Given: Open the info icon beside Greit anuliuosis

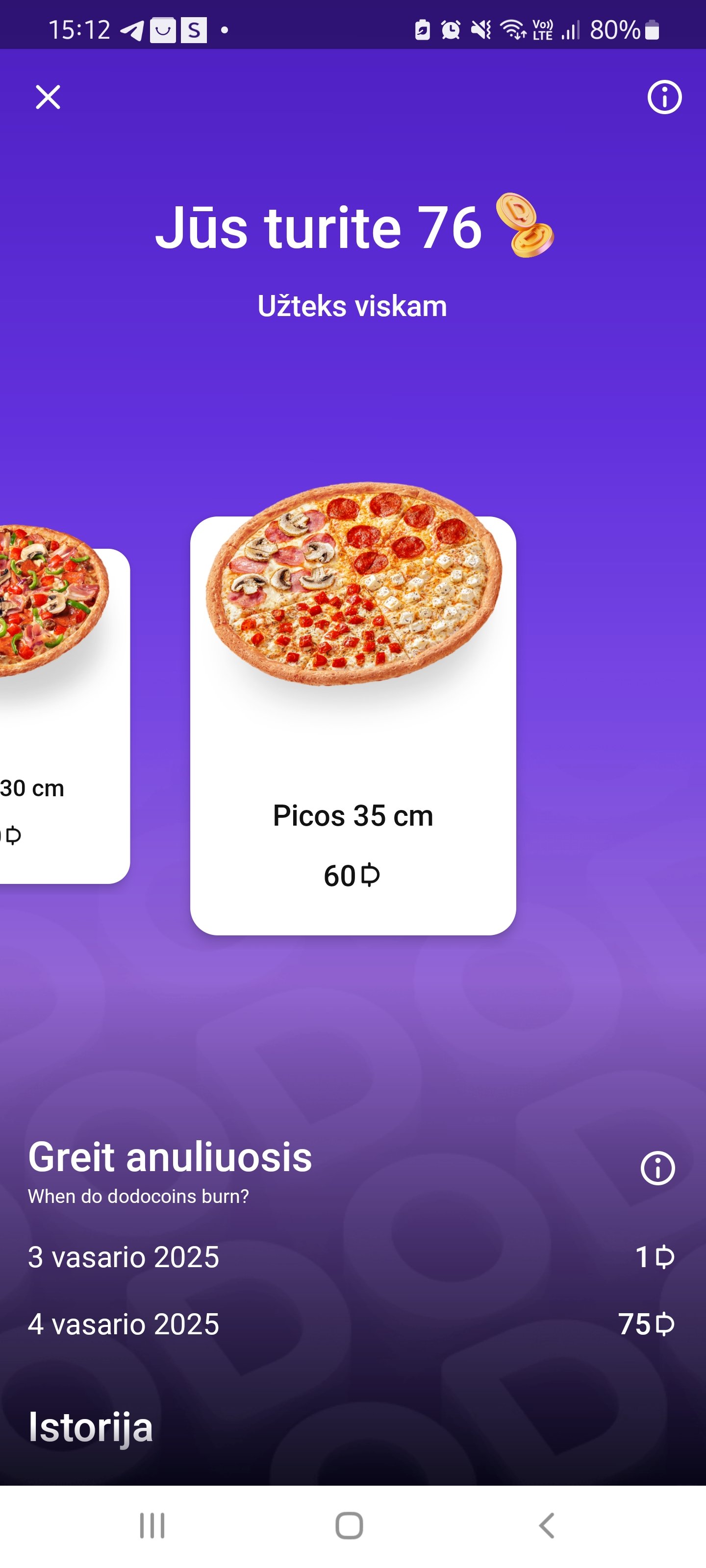Looking at the screenshot, I should [657, 1168].
